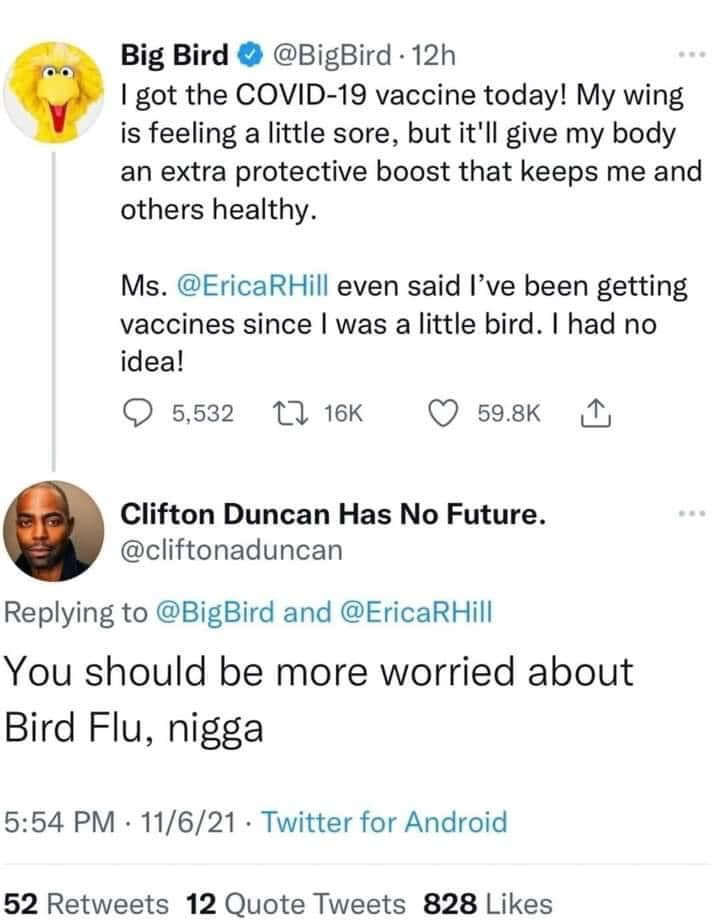This screenshot has height=920, width=720.
Task: Share Big Bird's tweet
Action: pyautogui.click(x=595, y=413)
